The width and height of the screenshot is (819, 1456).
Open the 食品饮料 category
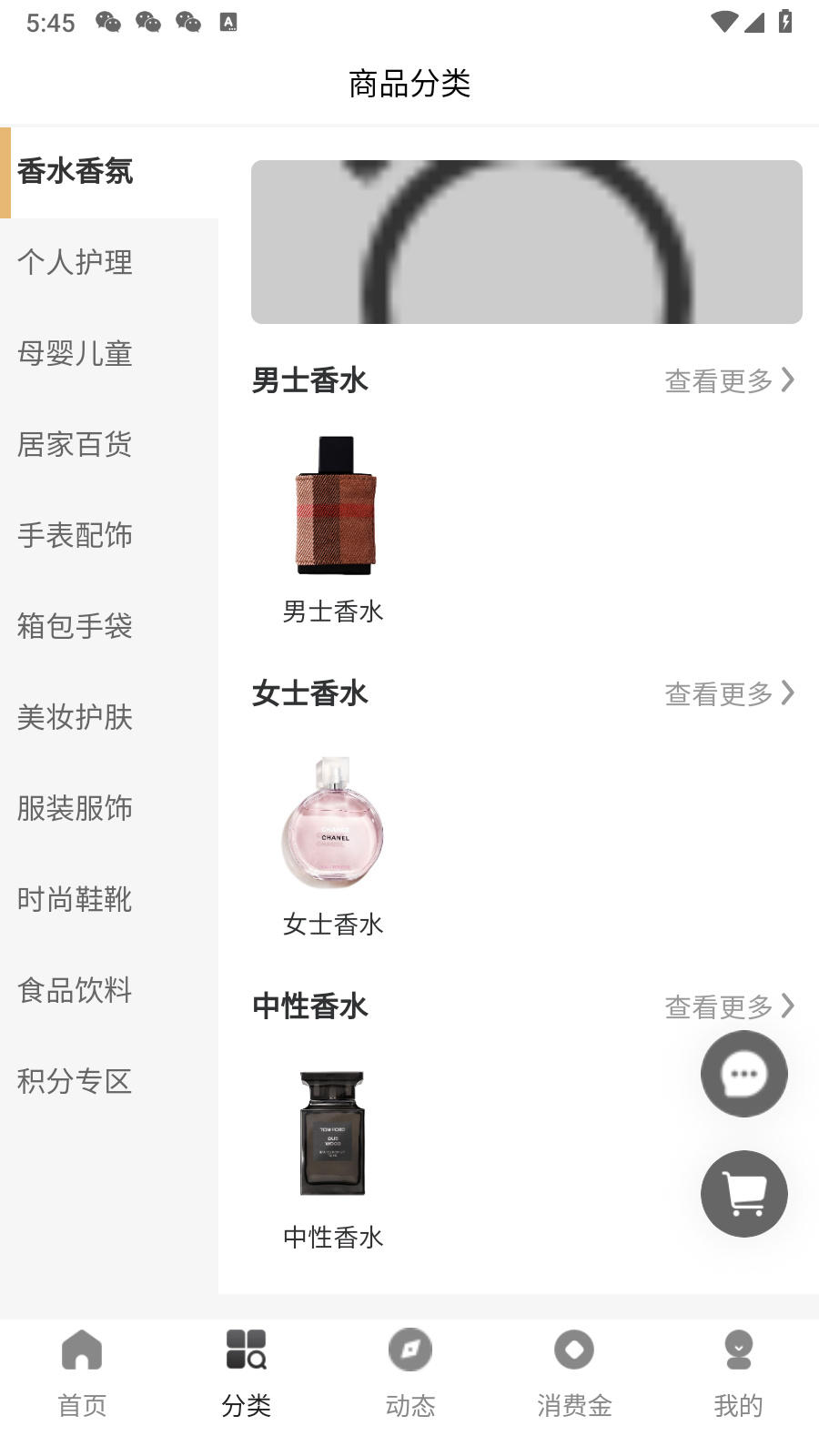(x=76, y=990)
